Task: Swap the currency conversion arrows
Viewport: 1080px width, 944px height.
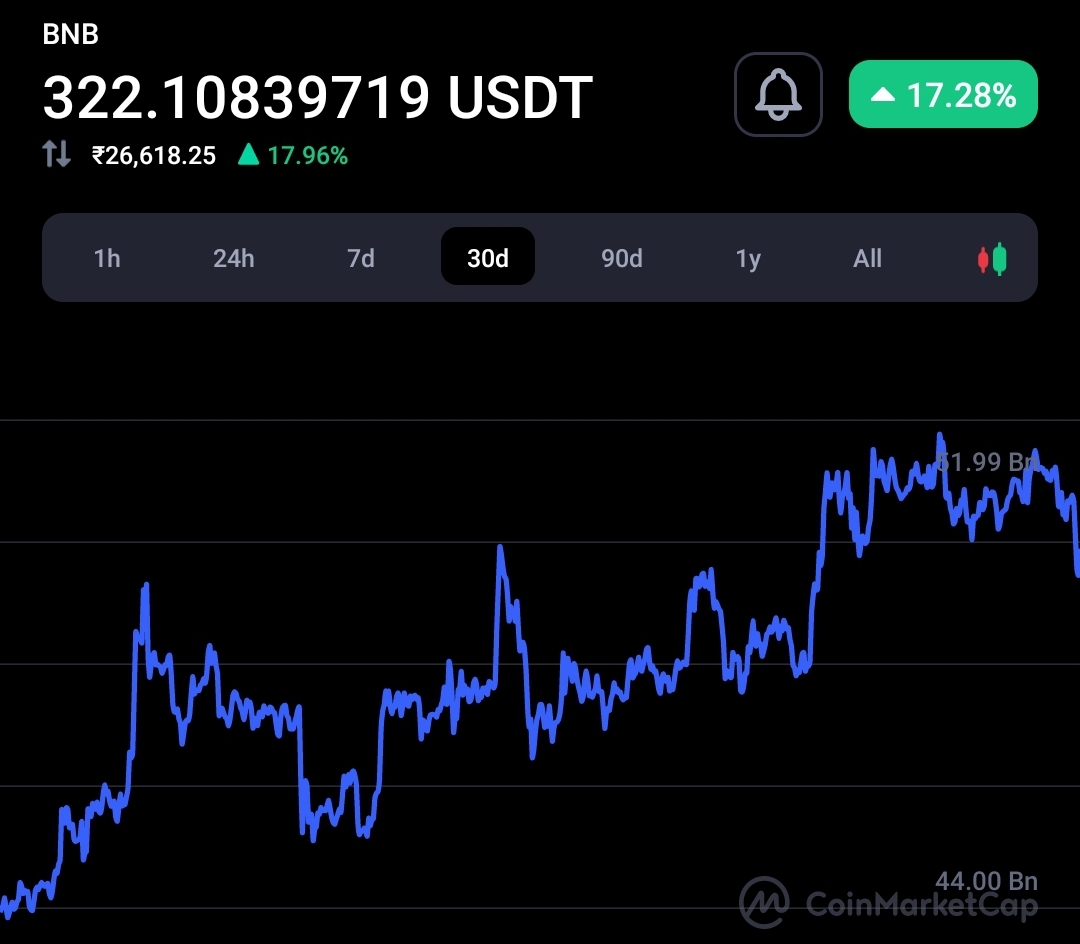Action: tap(56, 155)
